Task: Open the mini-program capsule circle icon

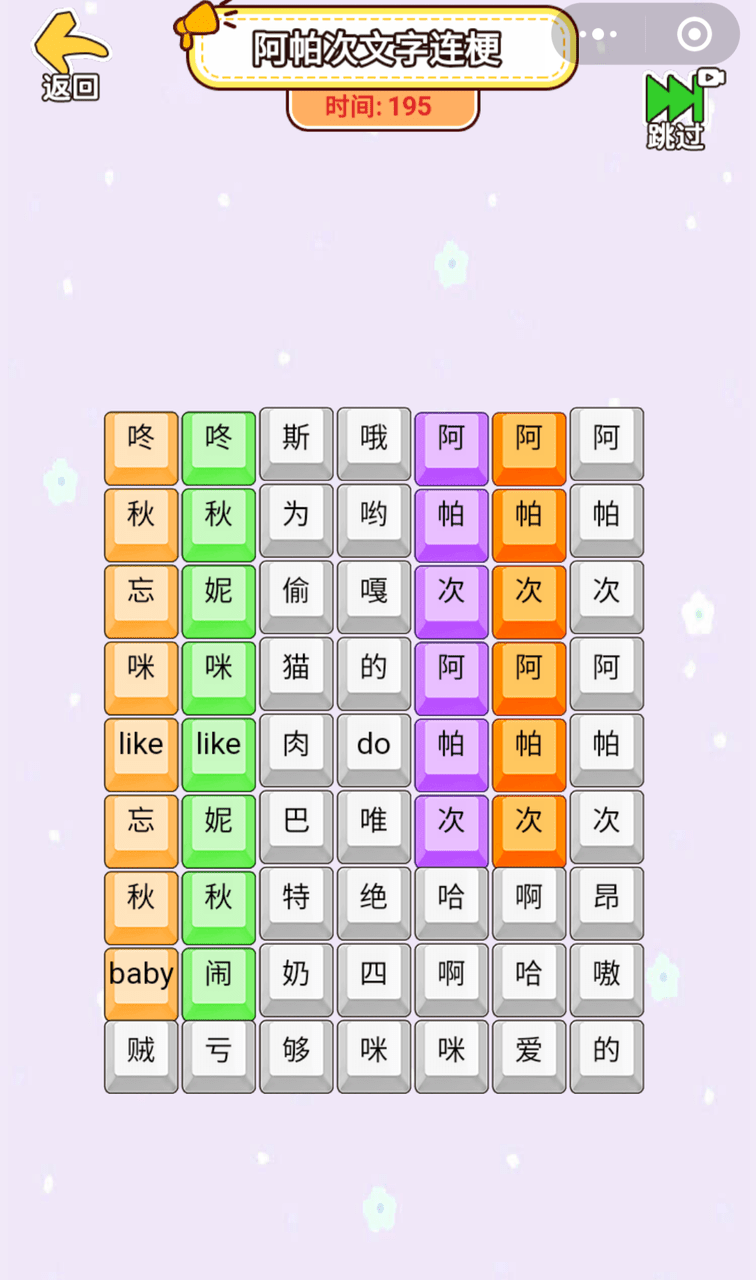Action: pos(693,35)
